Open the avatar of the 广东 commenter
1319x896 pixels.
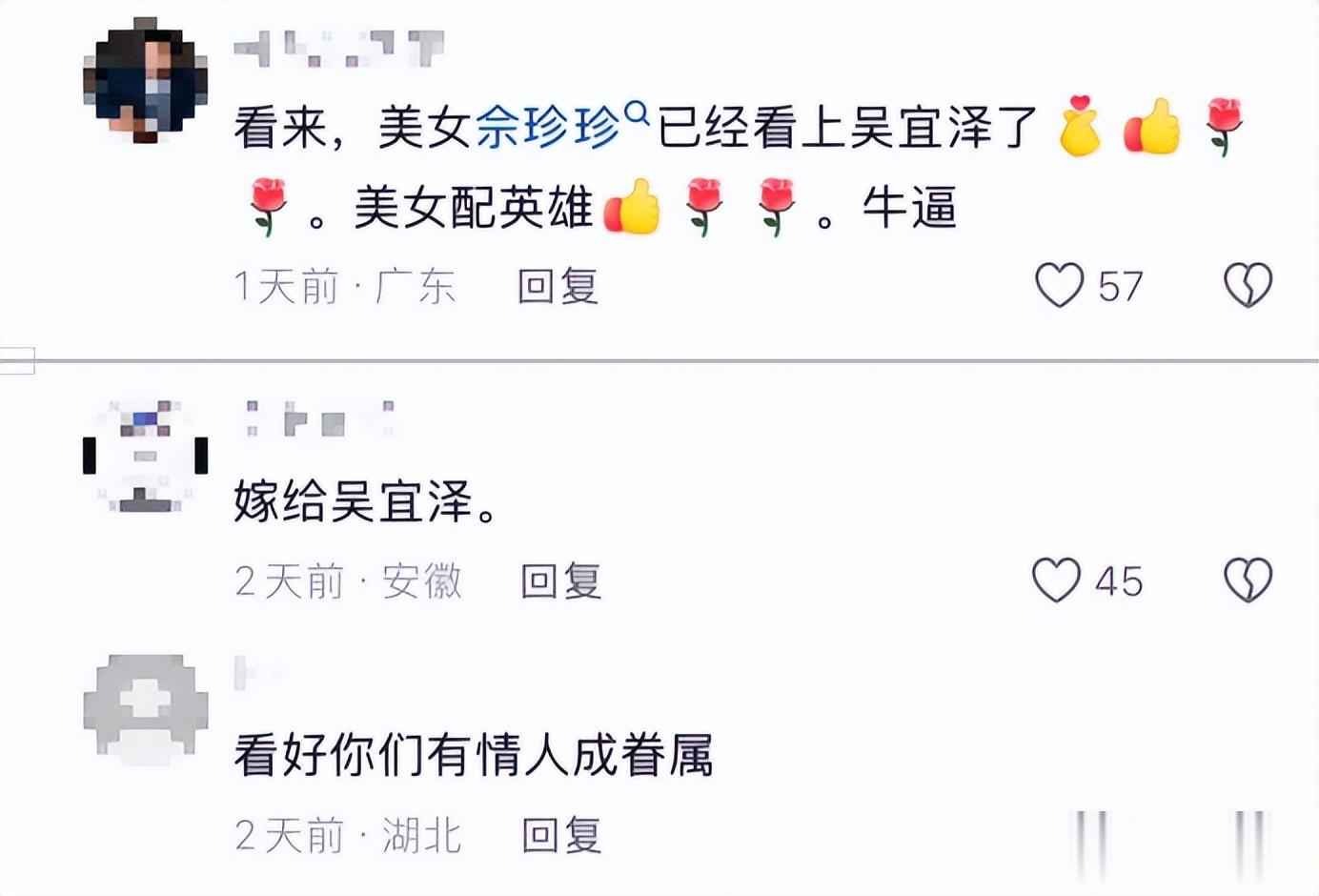tap(145, 80)
